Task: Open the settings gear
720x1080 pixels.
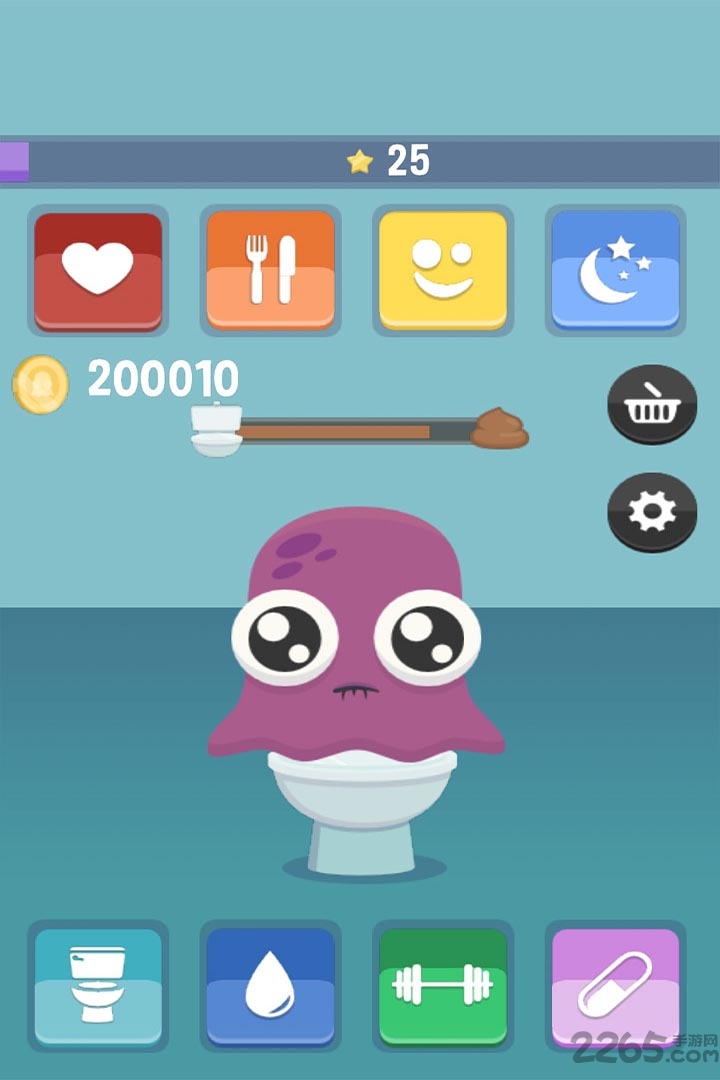Action: pyautogui.click(x=652, y=512)
